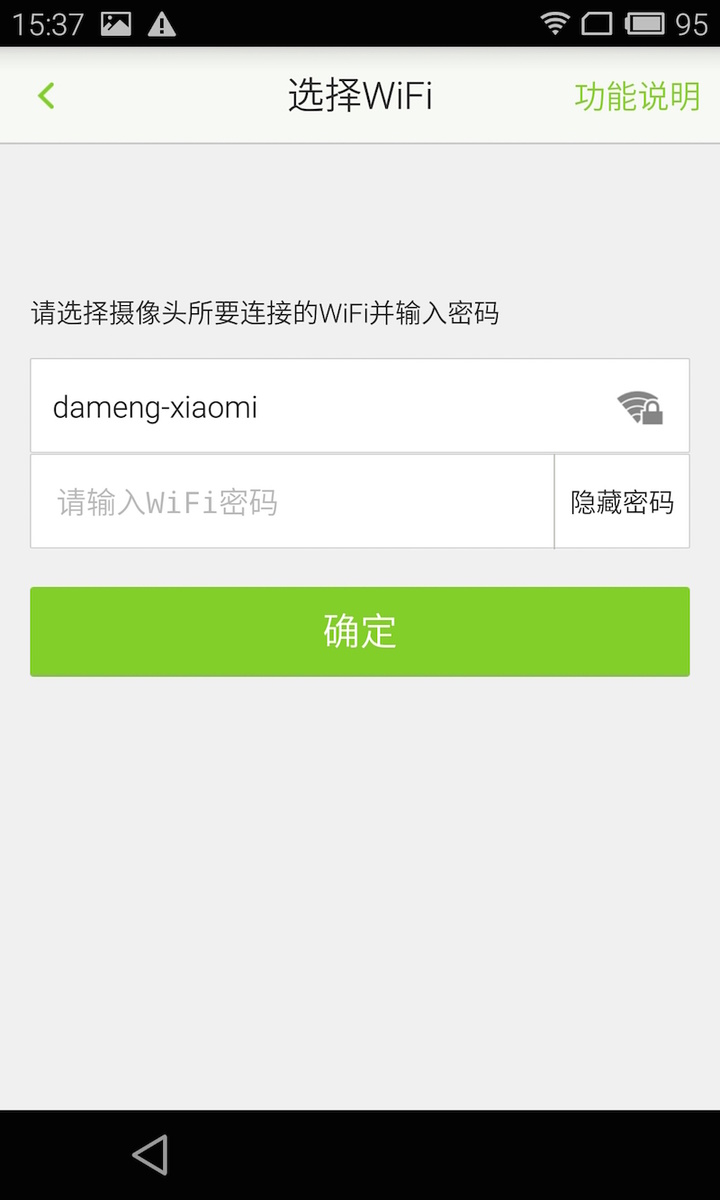Focus the 请输入WiFi密码 password field
The height and width of the screenshot is (1200, 720).
(x=292, y=501)
